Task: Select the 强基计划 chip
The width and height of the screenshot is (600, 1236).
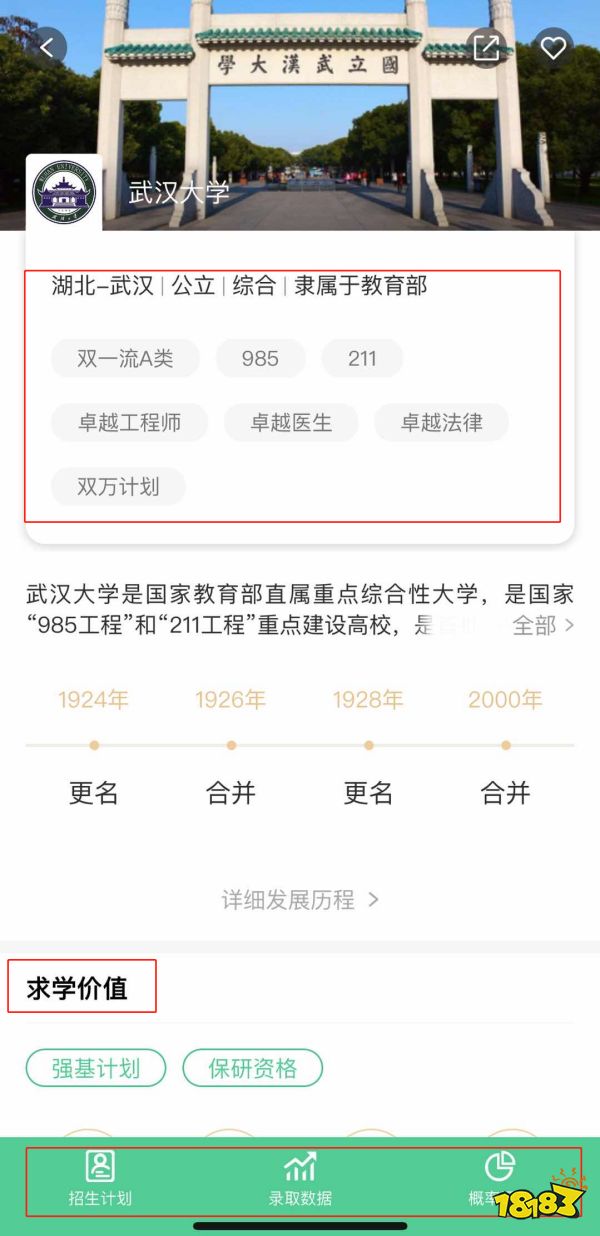Action: click(96, 1068)
